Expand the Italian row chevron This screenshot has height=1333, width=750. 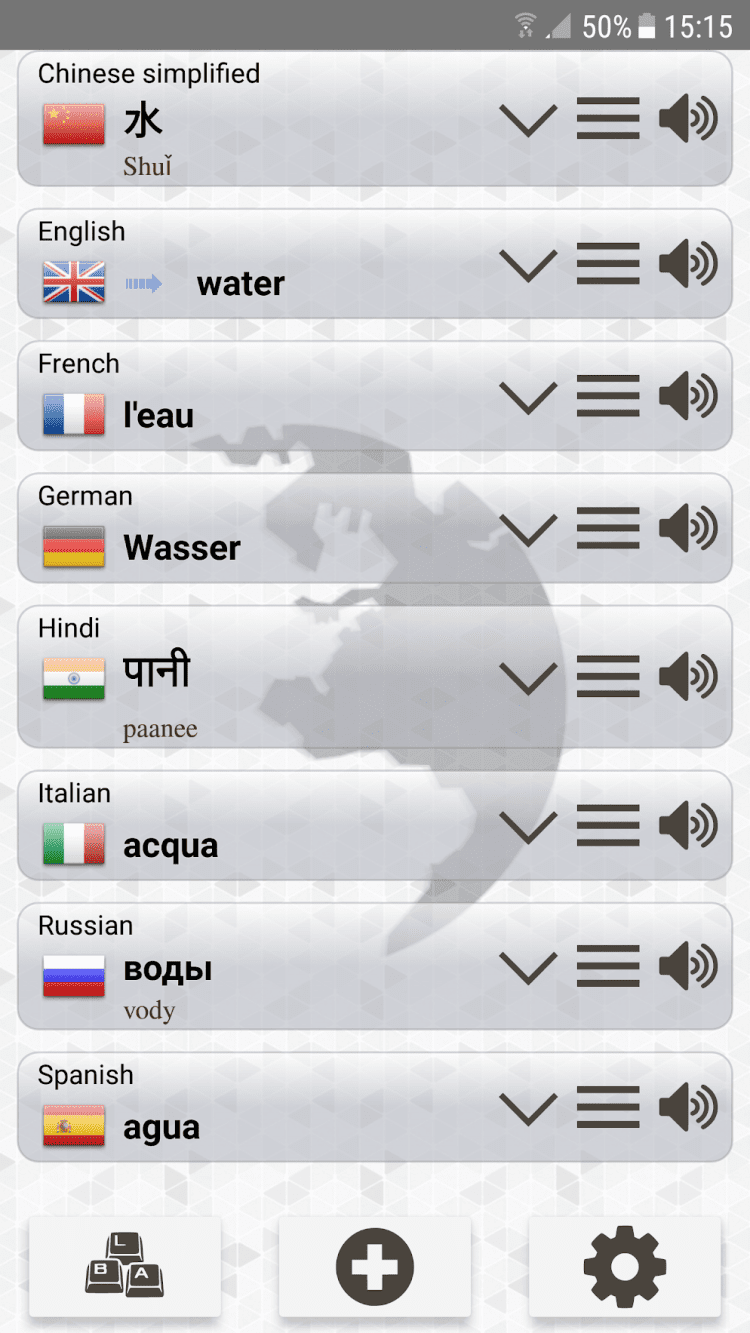point(528,826)
